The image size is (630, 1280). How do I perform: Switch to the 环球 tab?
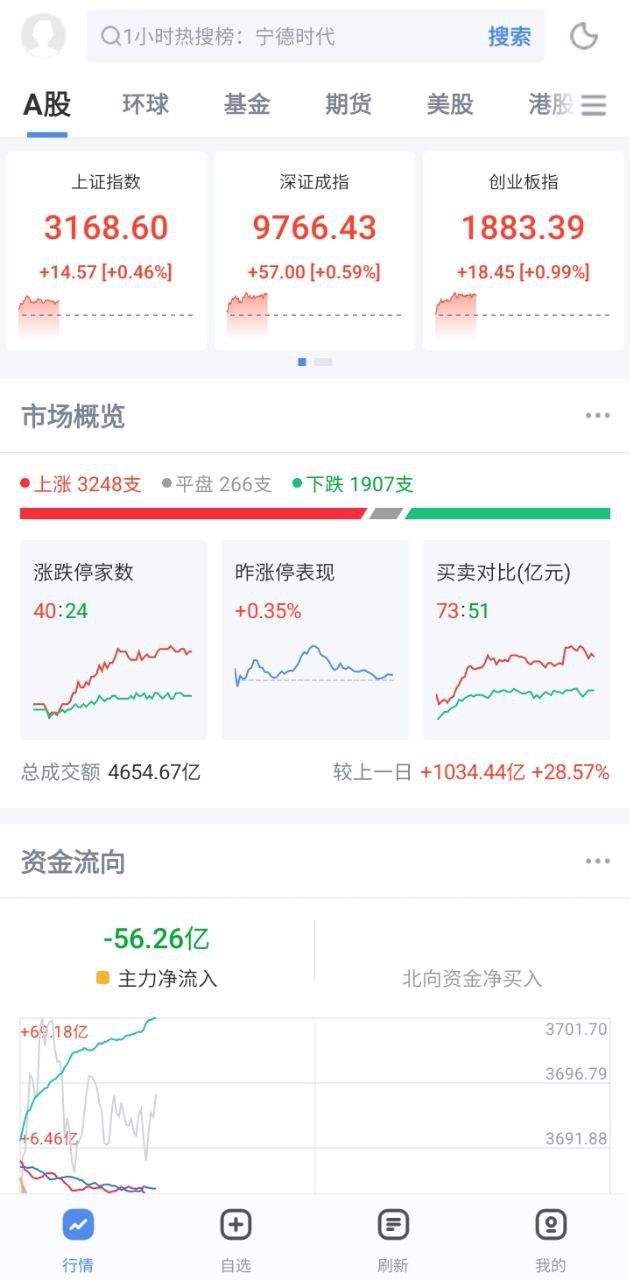145,104
